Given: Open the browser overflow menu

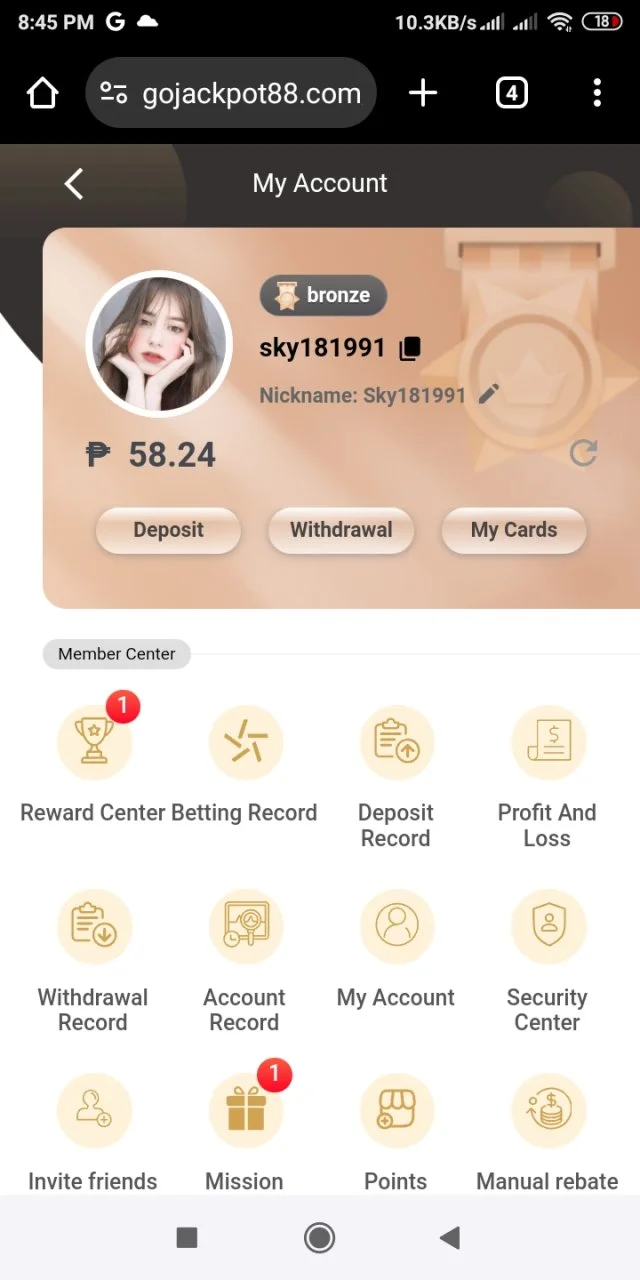Looking at the screenshot, I should 597,93.
